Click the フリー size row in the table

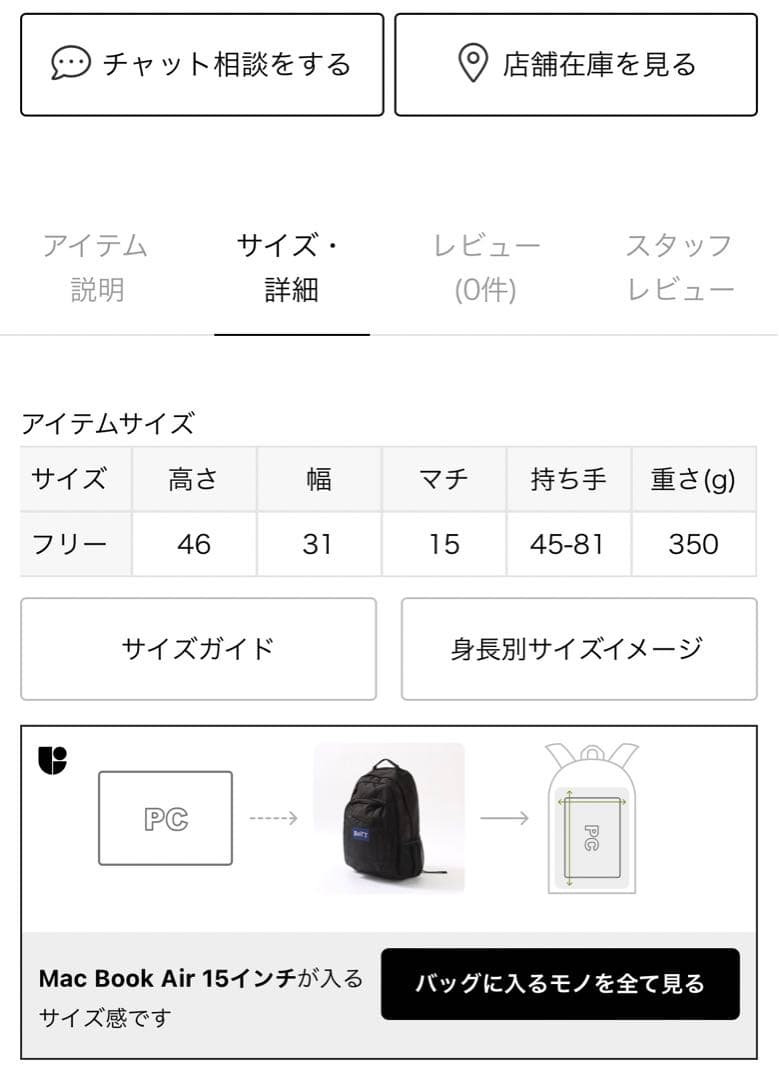click(74, 543)
